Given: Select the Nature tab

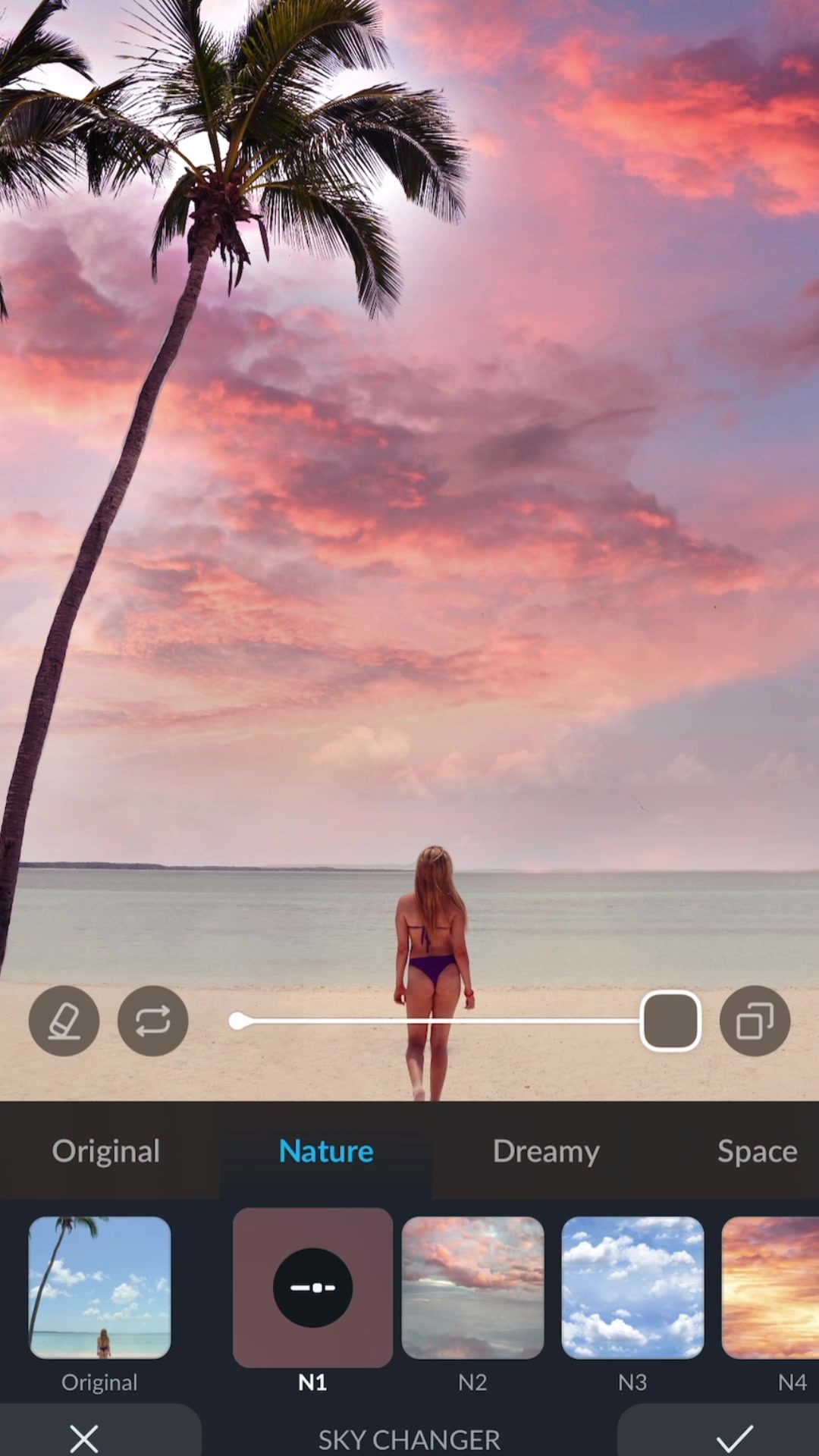Looking at the screenshot, I should pyautogui.click(x=326, y=1151).
